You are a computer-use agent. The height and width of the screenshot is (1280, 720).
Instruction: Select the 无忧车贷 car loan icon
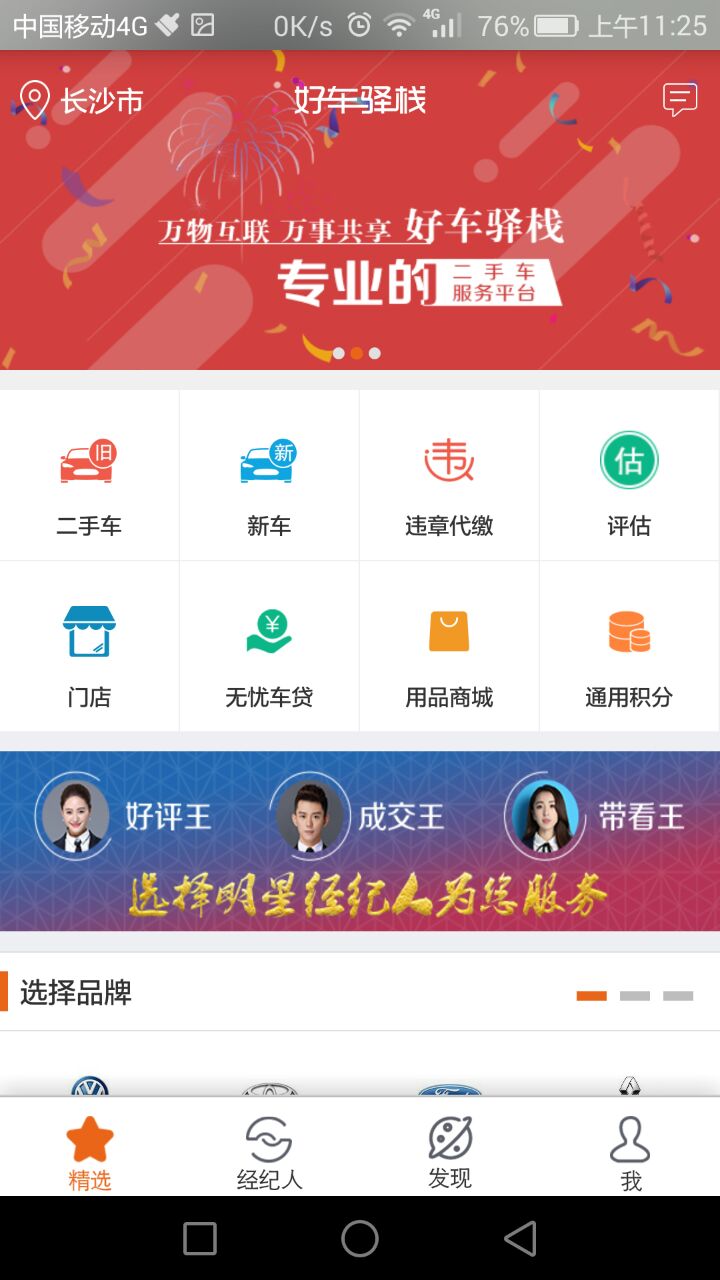pyautogui.click(x=269, y=645)
